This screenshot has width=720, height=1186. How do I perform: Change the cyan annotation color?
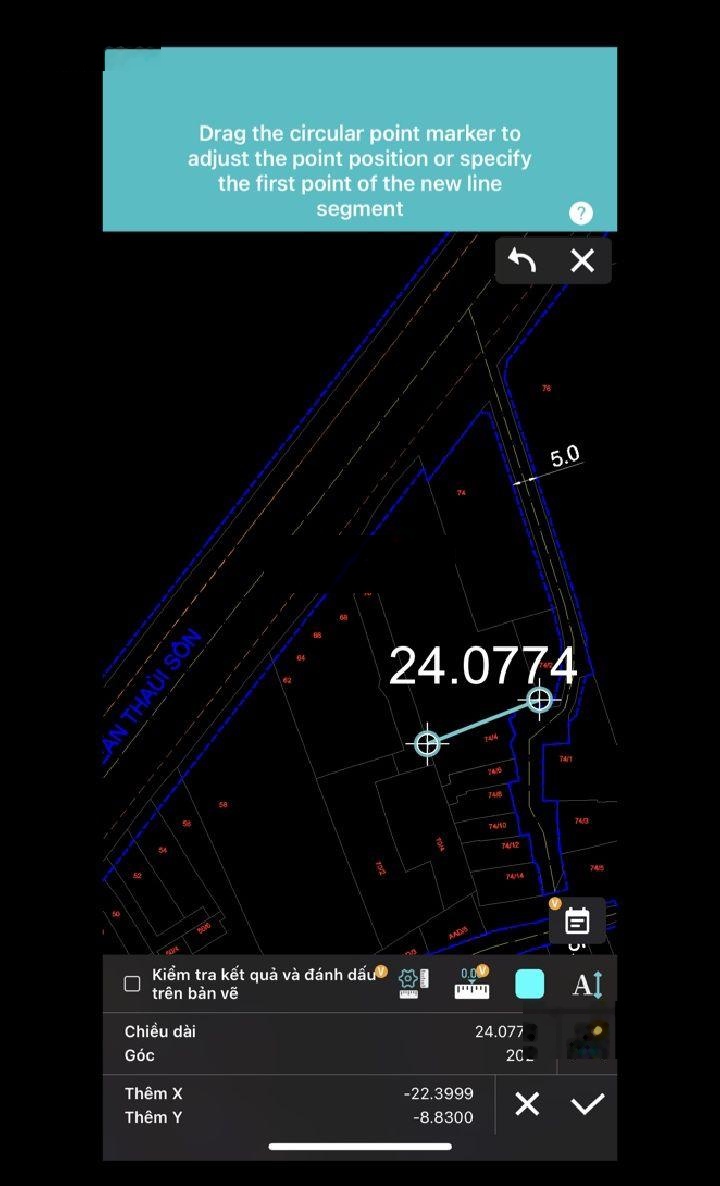(x=529, y=984)
